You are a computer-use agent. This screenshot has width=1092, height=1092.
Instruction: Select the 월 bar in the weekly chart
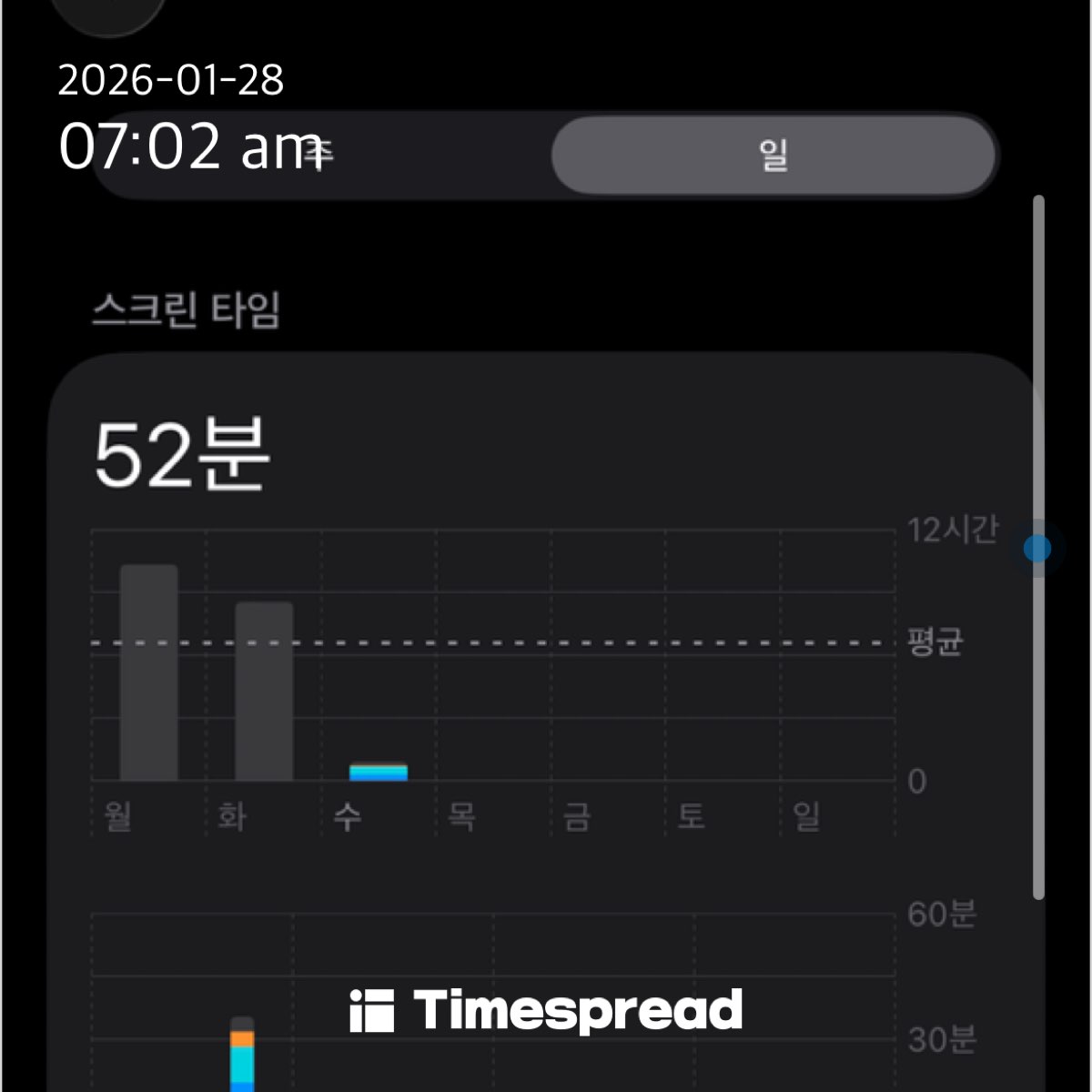[x=148, y=672]
